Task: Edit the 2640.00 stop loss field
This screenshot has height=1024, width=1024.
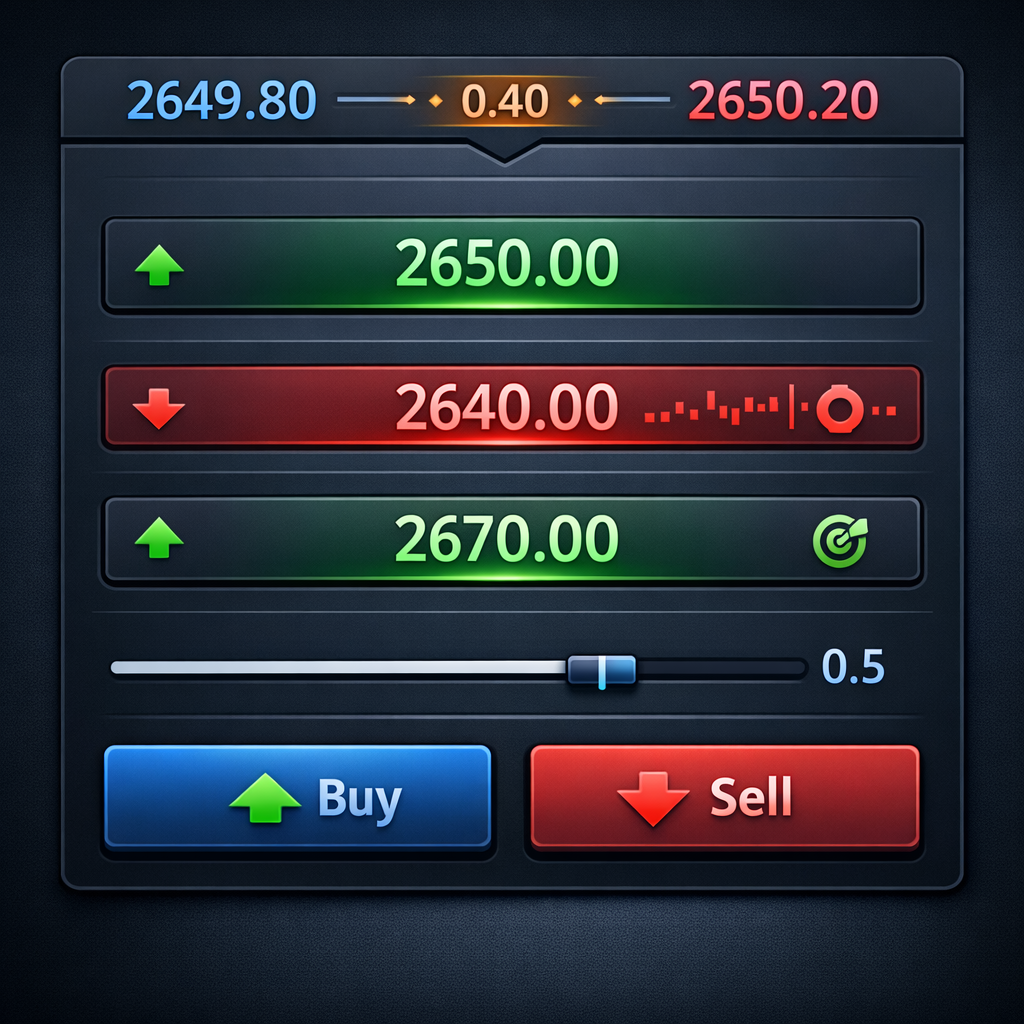Action: pyautogui.click(x=510, y=408)
